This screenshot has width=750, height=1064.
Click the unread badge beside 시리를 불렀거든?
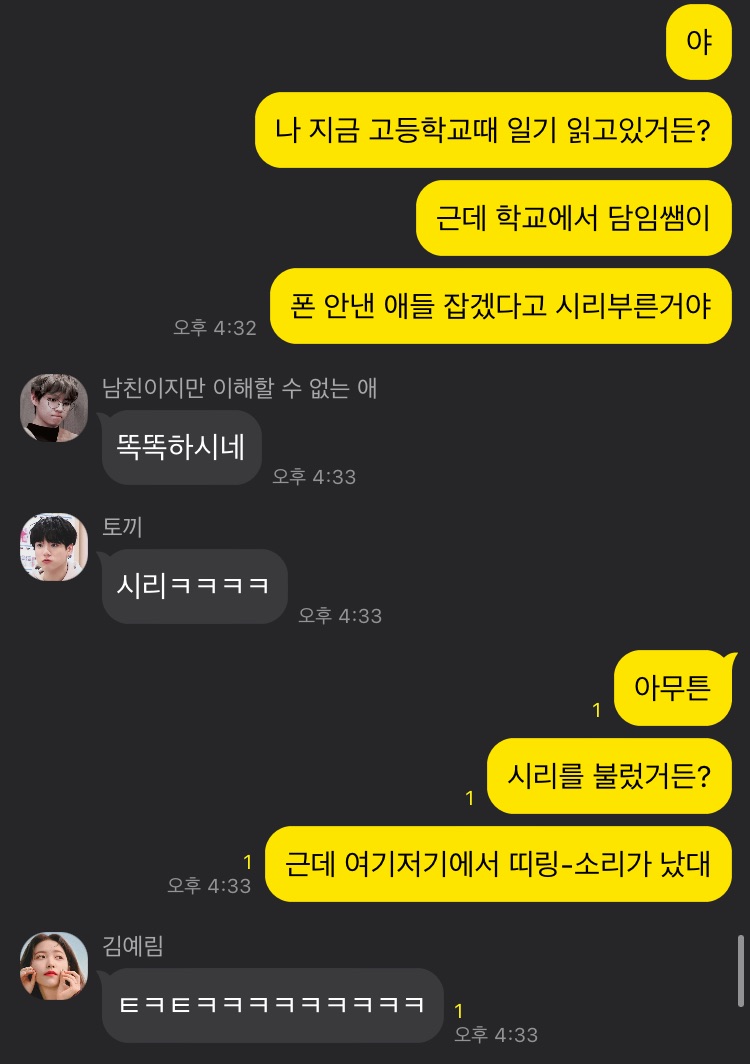point(468,799)
